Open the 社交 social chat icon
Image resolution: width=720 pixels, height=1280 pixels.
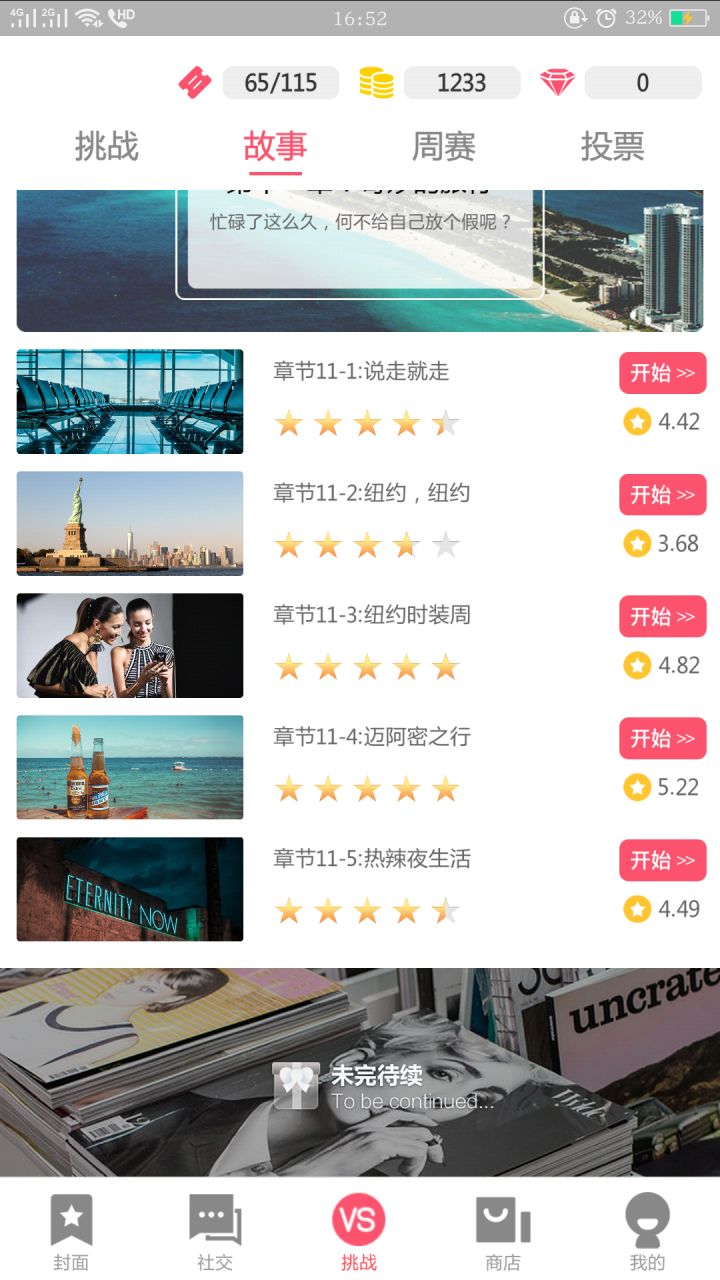click(x=215, y=1218)
